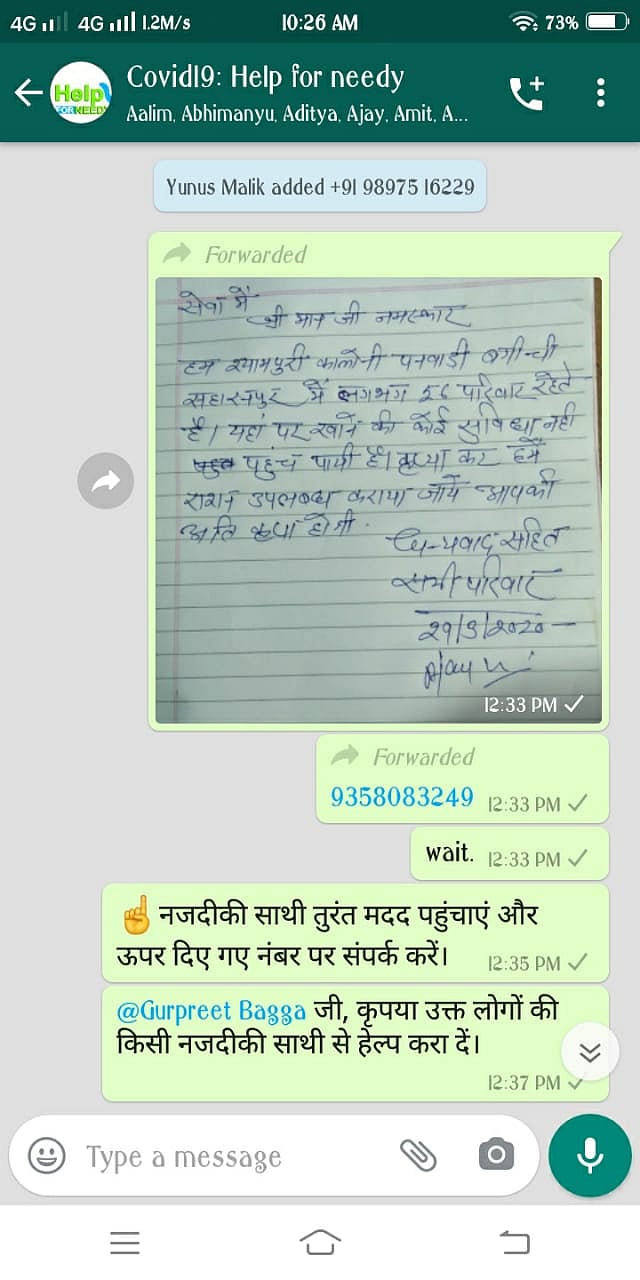Record a voice message
Viewport: 640px width, 1280px height.
coord(589,1156)
